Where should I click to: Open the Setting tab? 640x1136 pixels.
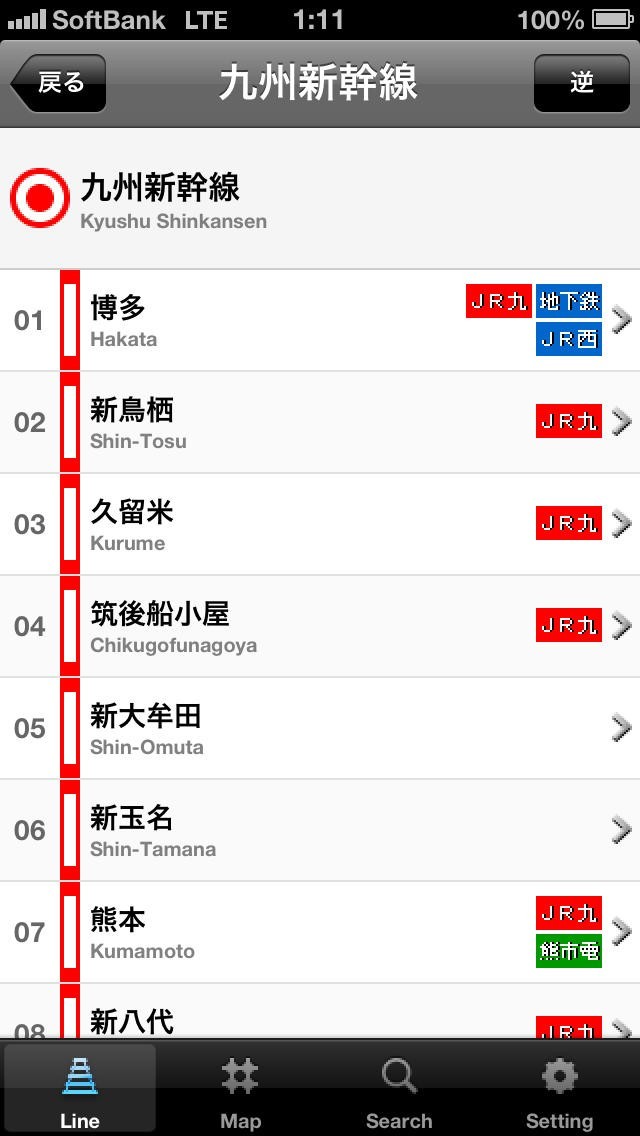tap(559, 1092)
